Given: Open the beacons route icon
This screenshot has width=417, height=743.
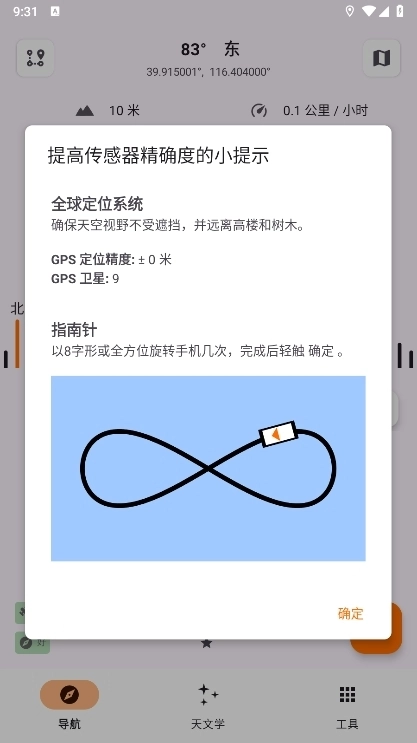Looking at the screenshot, I should pos(35,58).
